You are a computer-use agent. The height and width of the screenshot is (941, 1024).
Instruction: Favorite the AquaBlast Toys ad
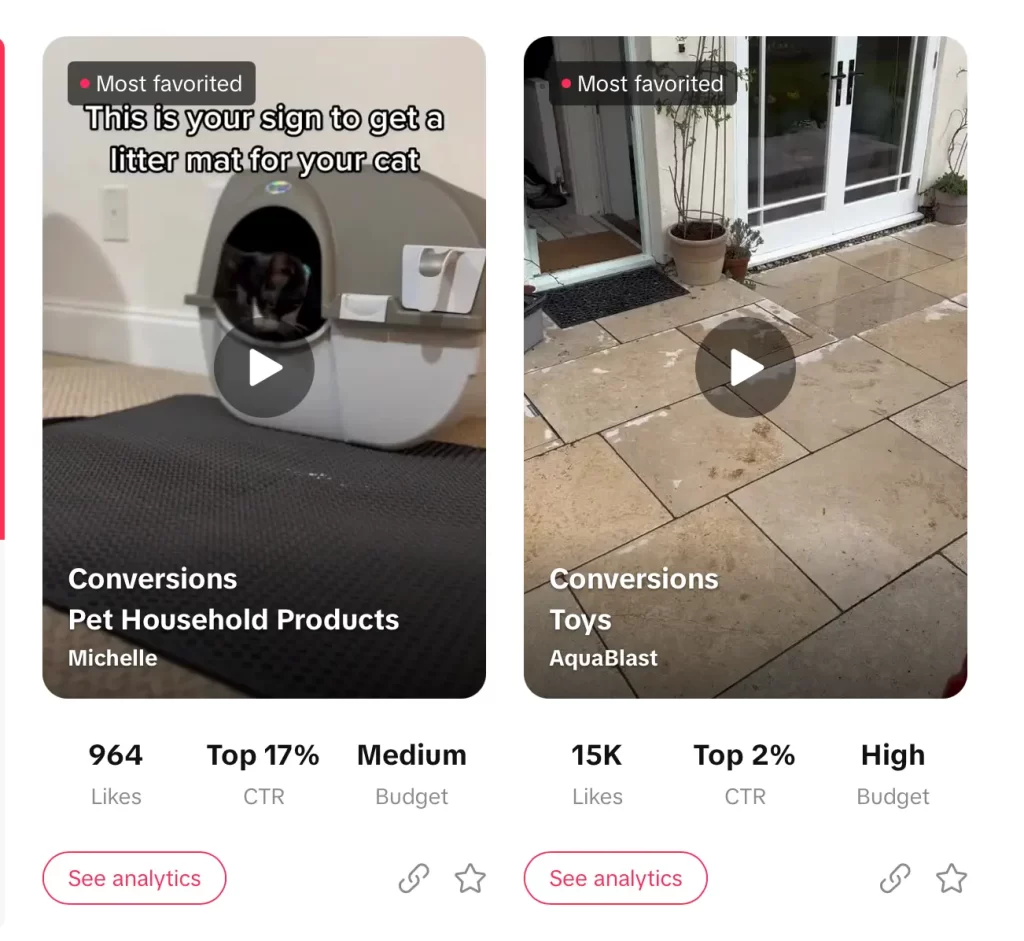(x=951, y=878)
